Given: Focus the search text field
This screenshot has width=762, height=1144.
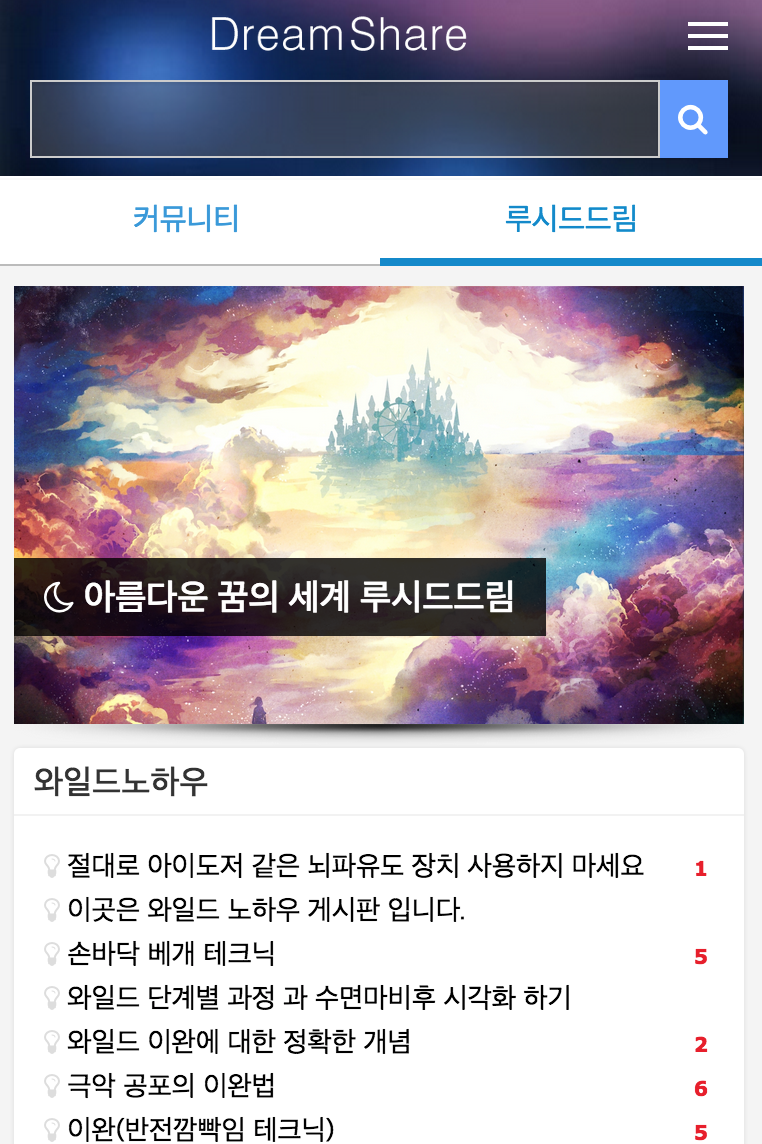Looking at the screenshot, I should (344, 119).
